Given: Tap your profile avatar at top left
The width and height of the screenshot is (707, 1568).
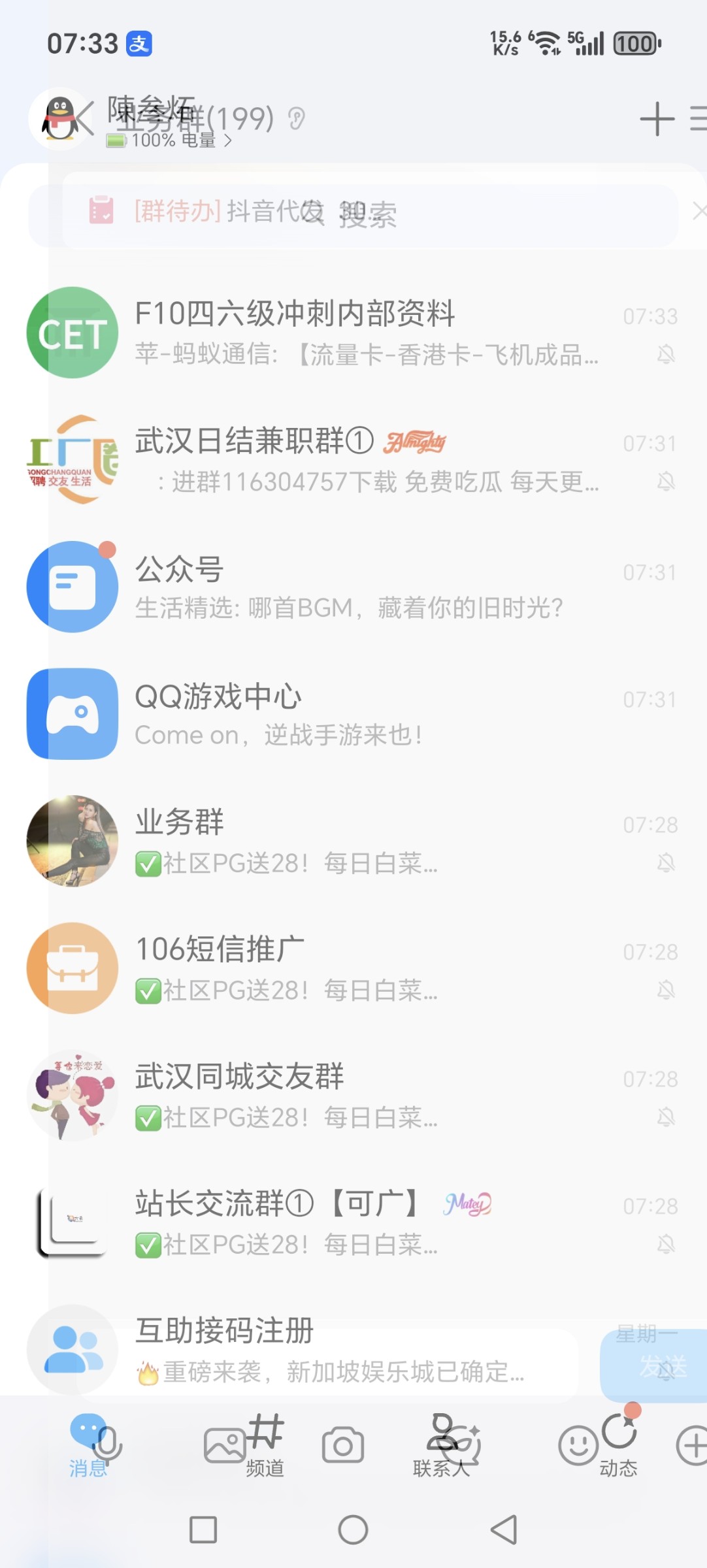Looking at the screenshot, I should click(x=58, y=120).
